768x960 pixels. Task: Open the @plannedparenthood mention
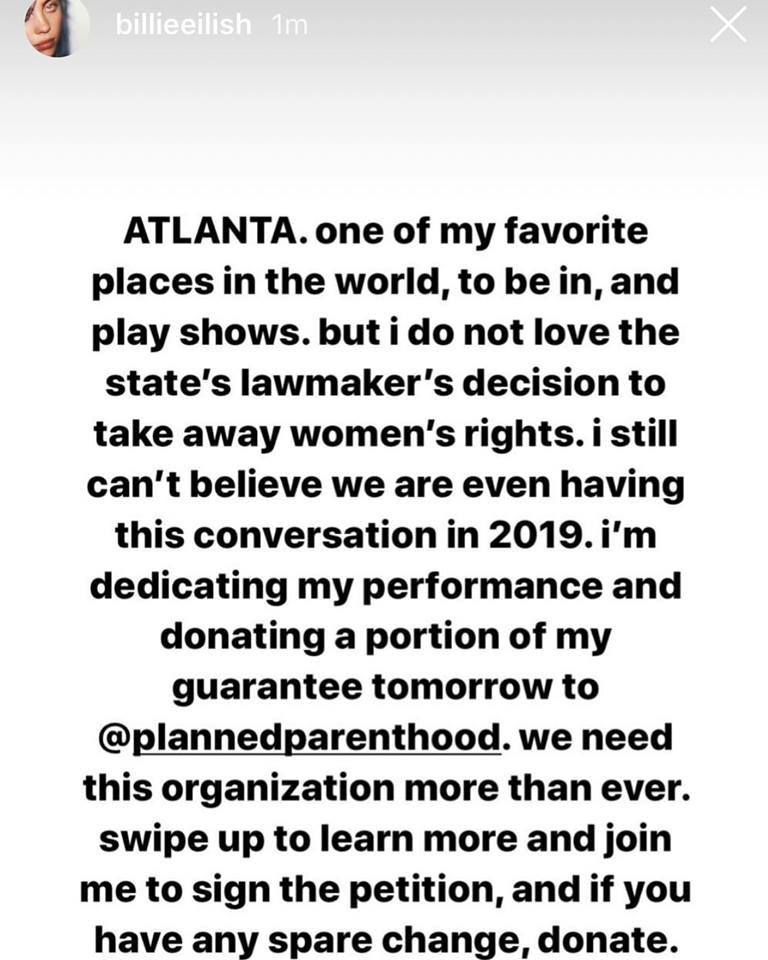(297, 739)
